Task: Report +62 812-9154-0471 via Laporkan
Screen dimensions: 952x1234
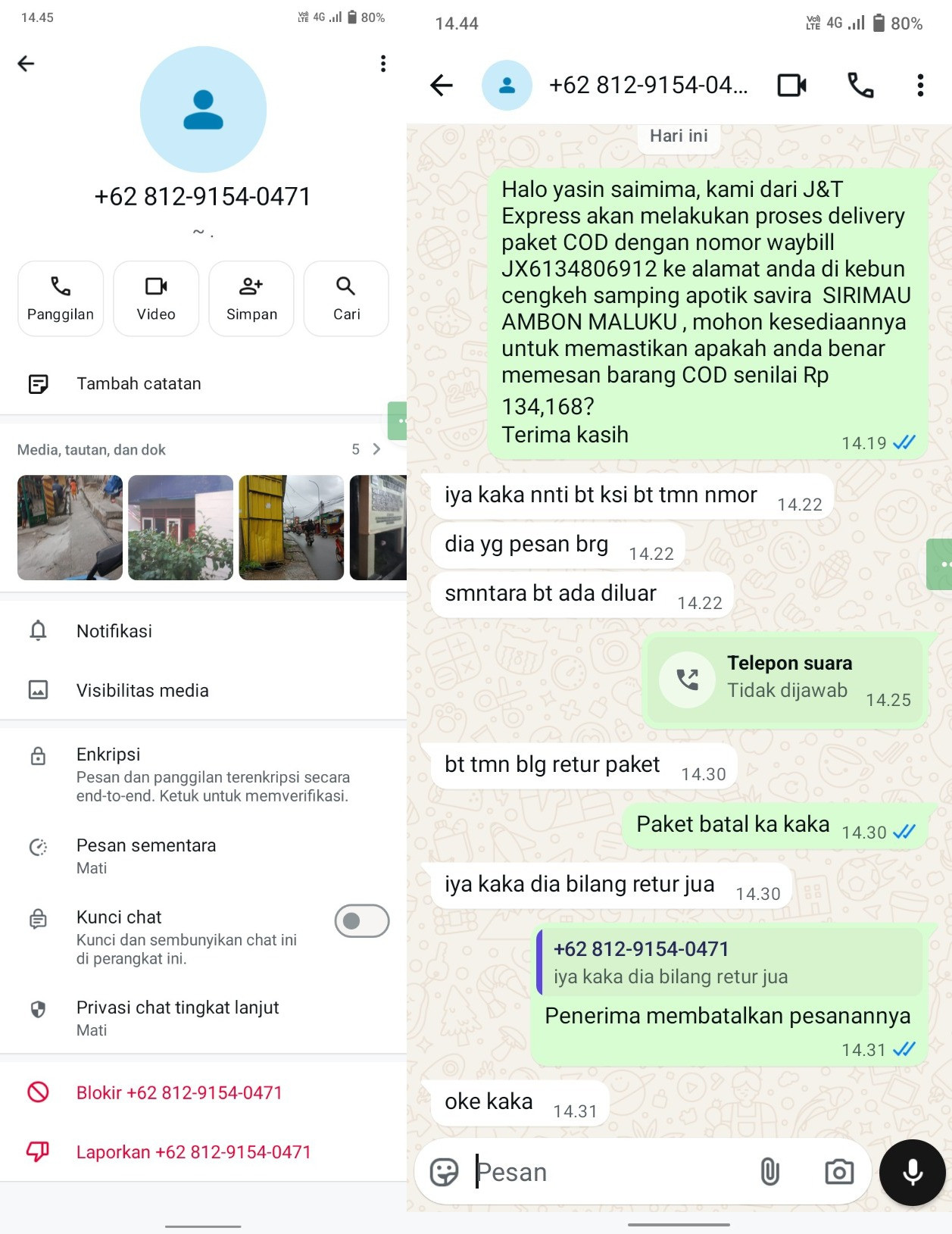Action: point(203,1151)
